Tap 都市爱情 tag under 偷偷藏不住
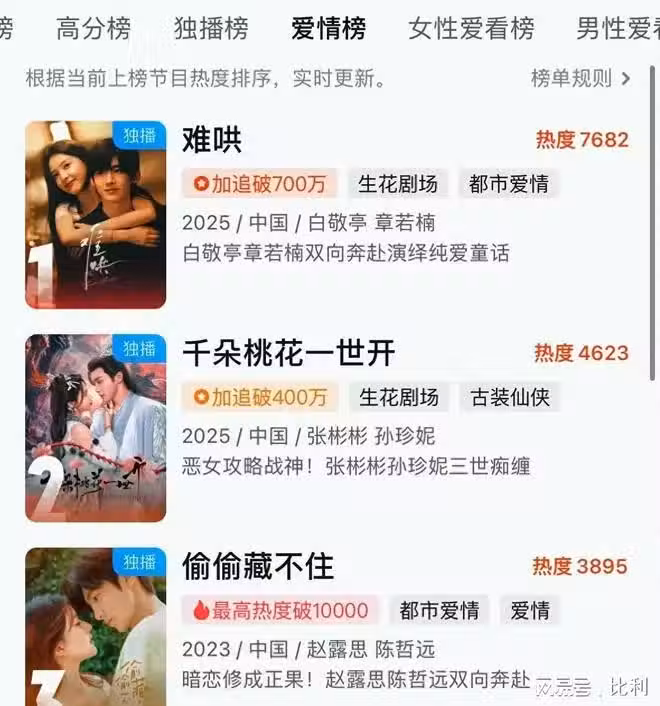Image resolution: width=660 pixels, height=706 pixels. point(439,610)
